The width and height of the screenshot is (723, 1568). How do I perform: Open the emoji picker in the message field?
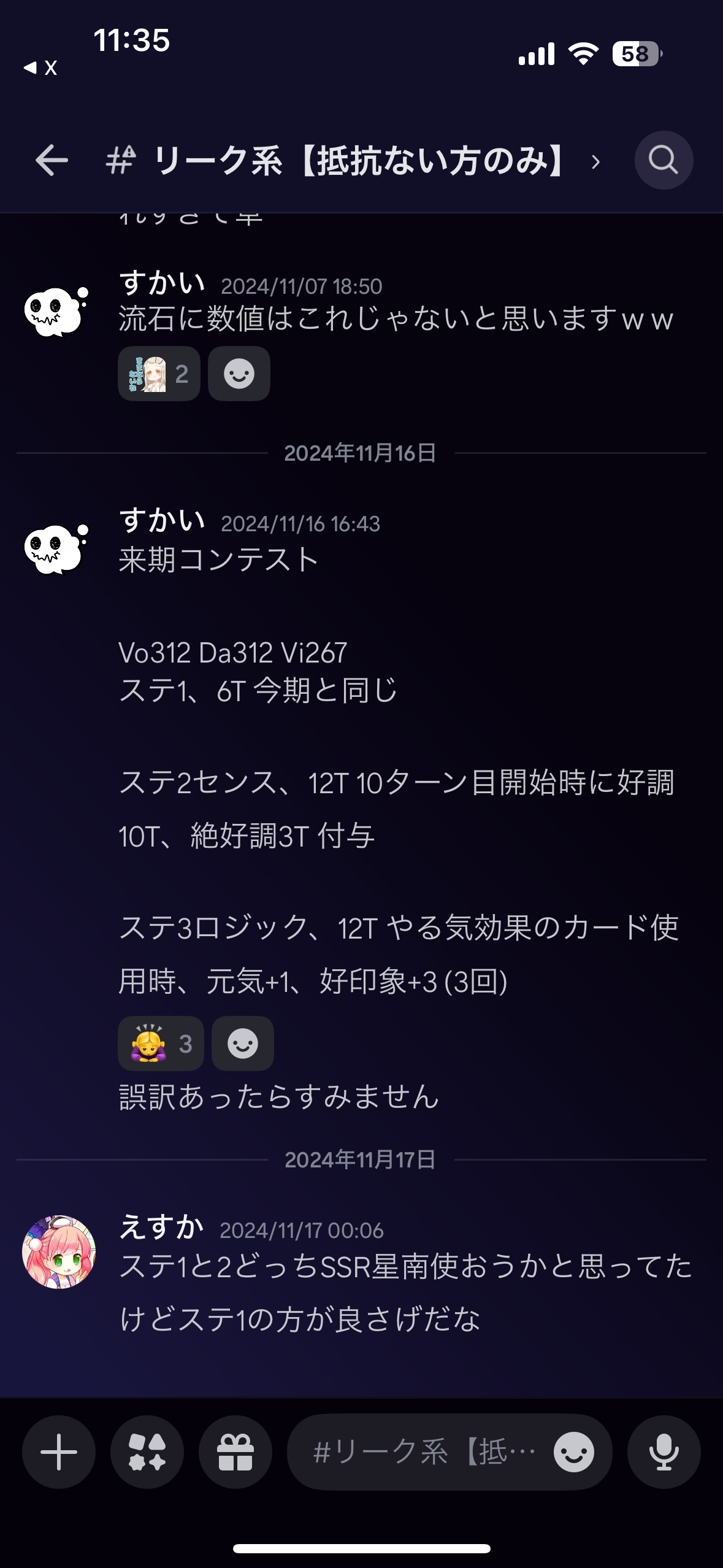574,1452
